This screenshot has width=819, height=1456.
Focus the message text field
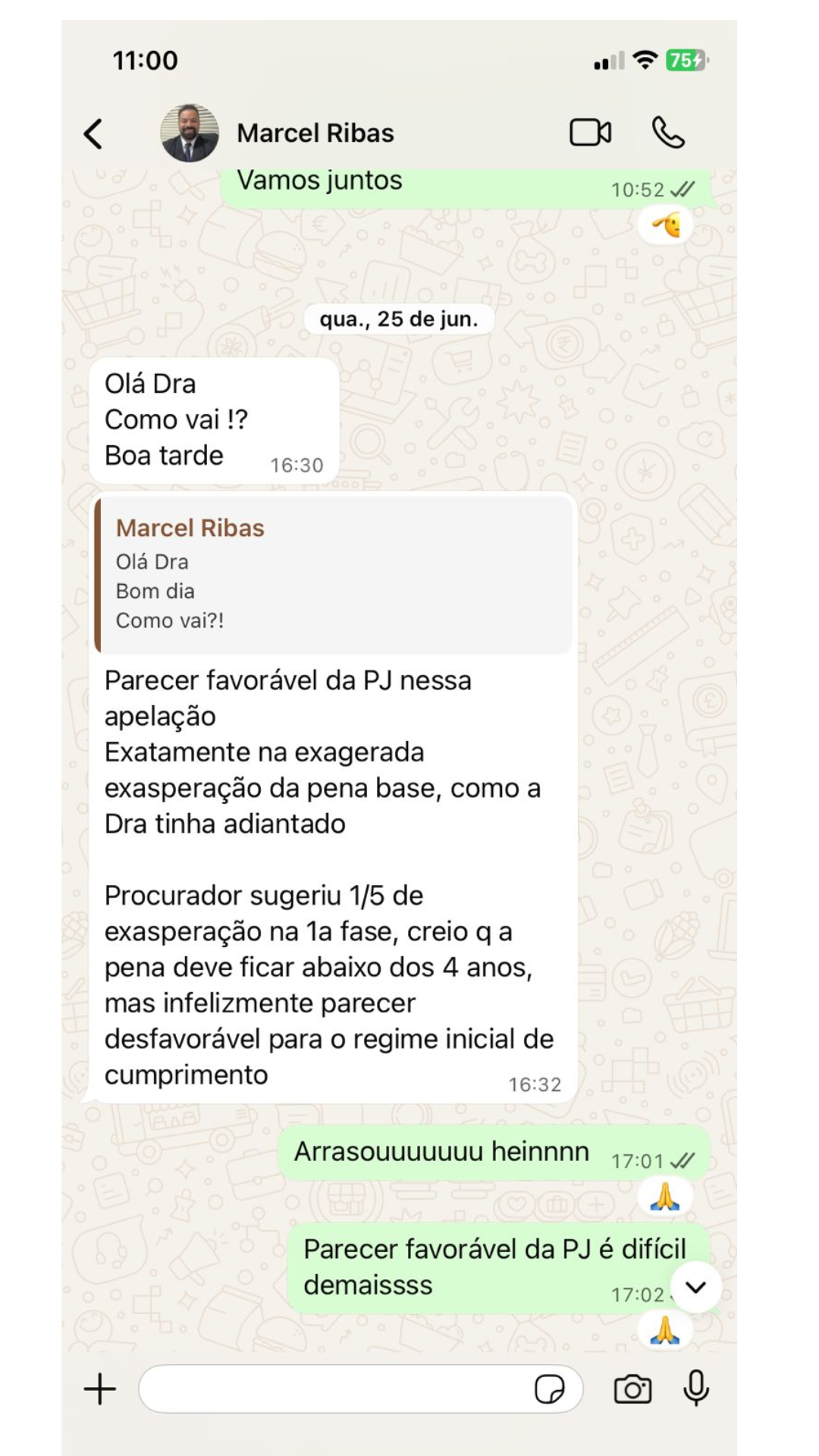[334, 1389]
